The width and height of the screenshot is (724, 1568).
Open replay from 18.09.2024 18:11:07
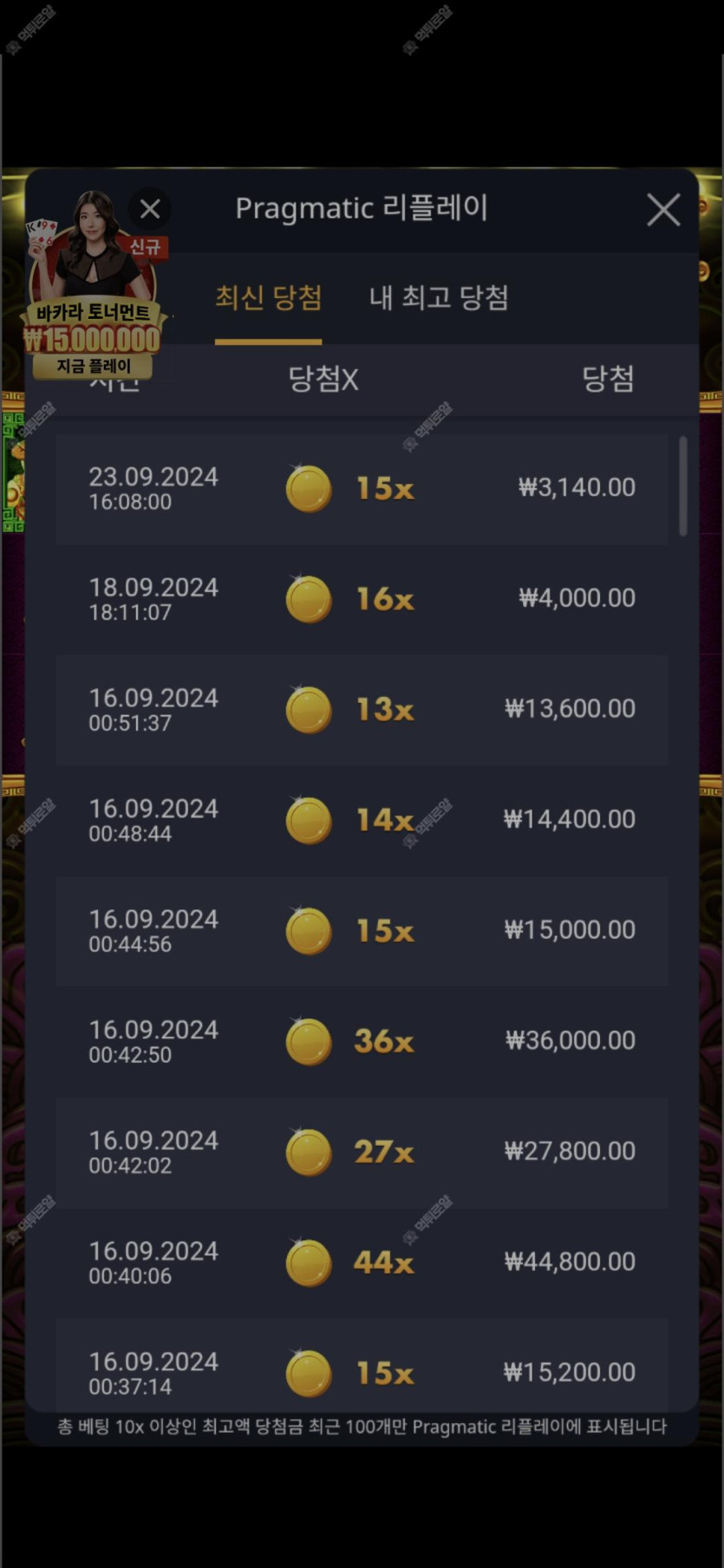362,599
